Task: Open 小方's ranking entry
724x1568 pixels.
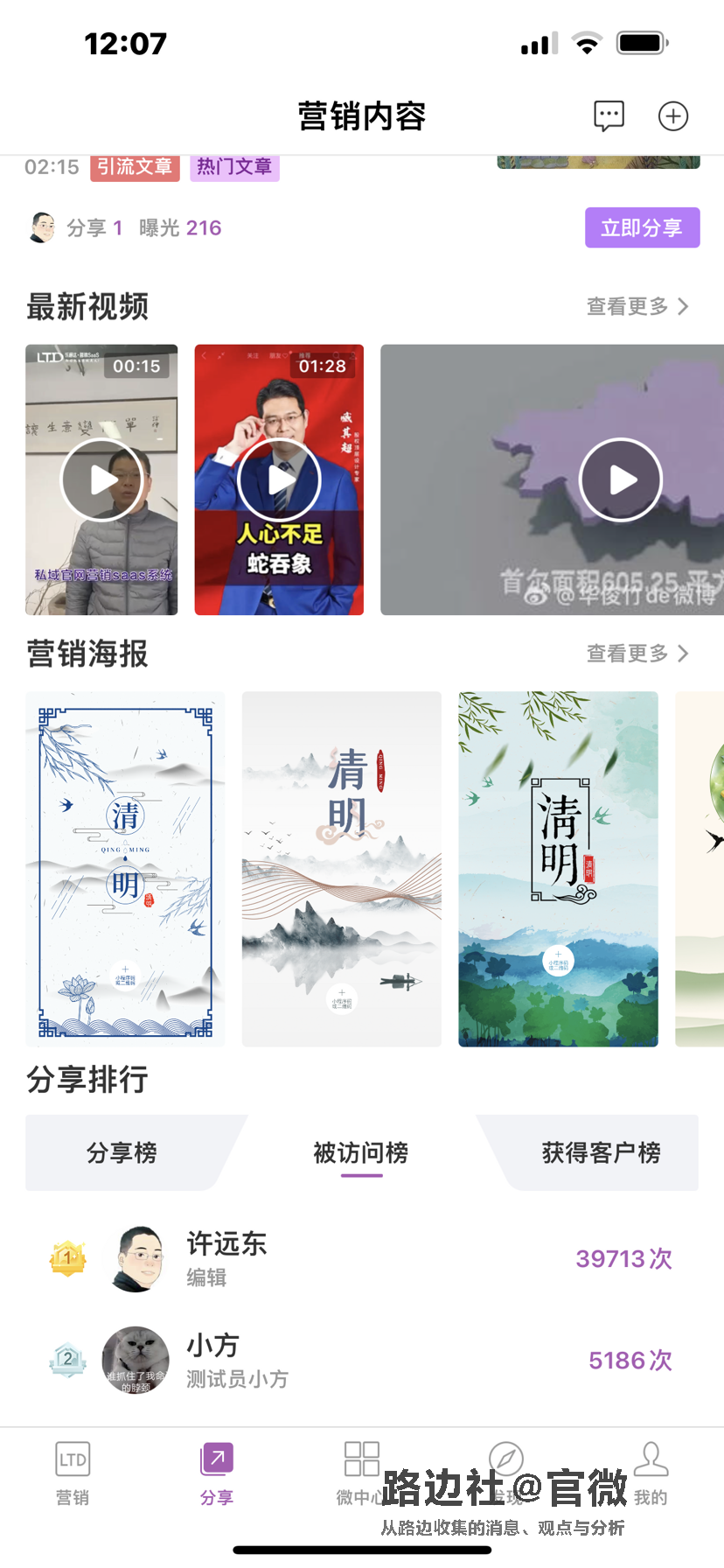Action: [x=361, y=1361]
